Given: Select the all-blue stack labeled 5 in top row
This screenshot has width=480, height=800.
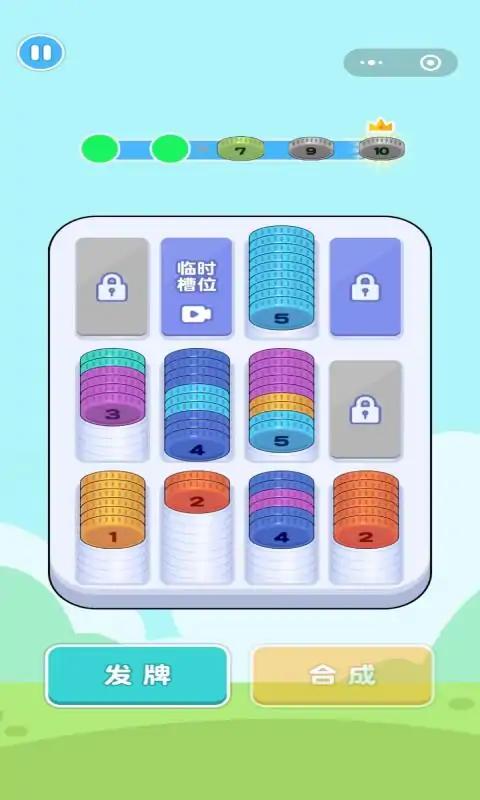Looking at the screenshot, I should click(x=281, y=278).
